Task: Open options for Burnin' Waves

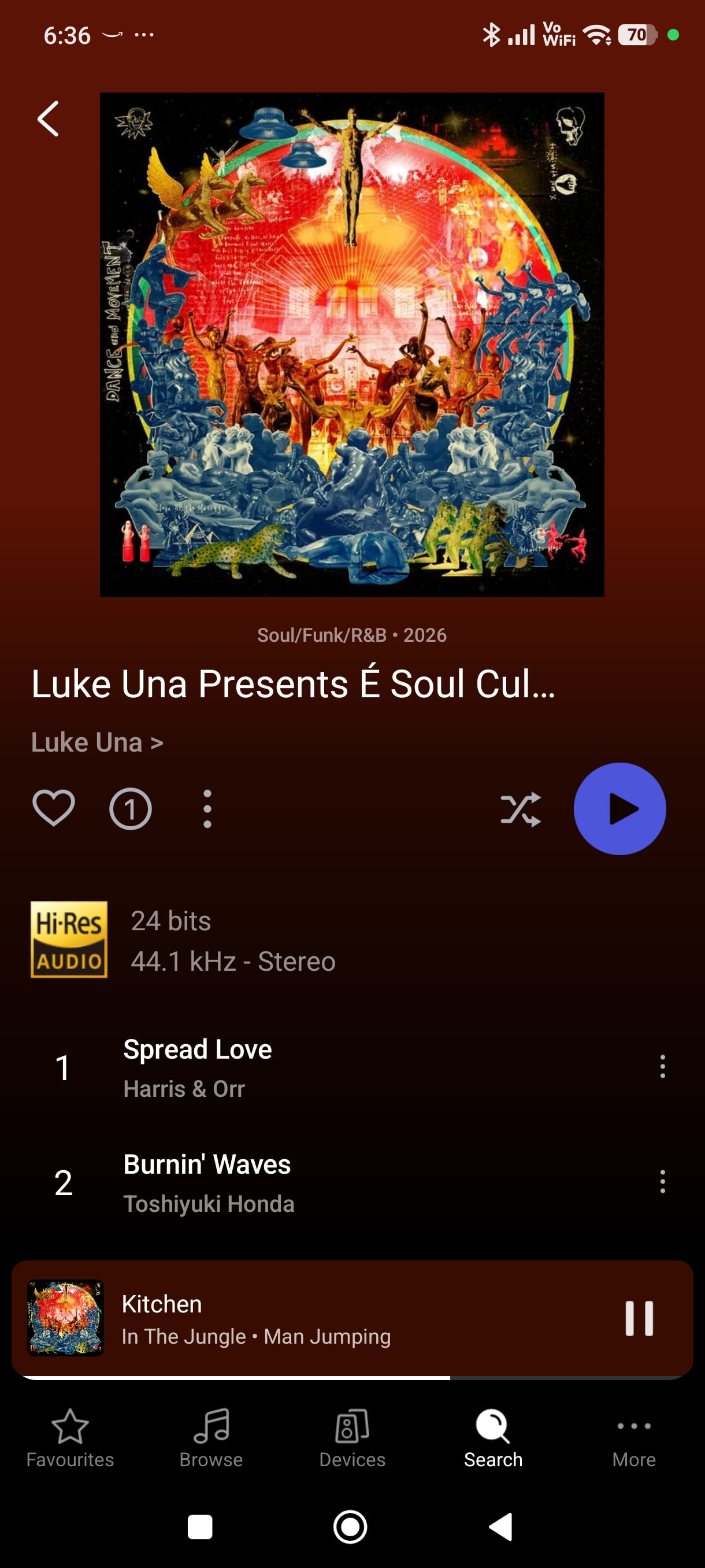Action: pos(662,1181)
